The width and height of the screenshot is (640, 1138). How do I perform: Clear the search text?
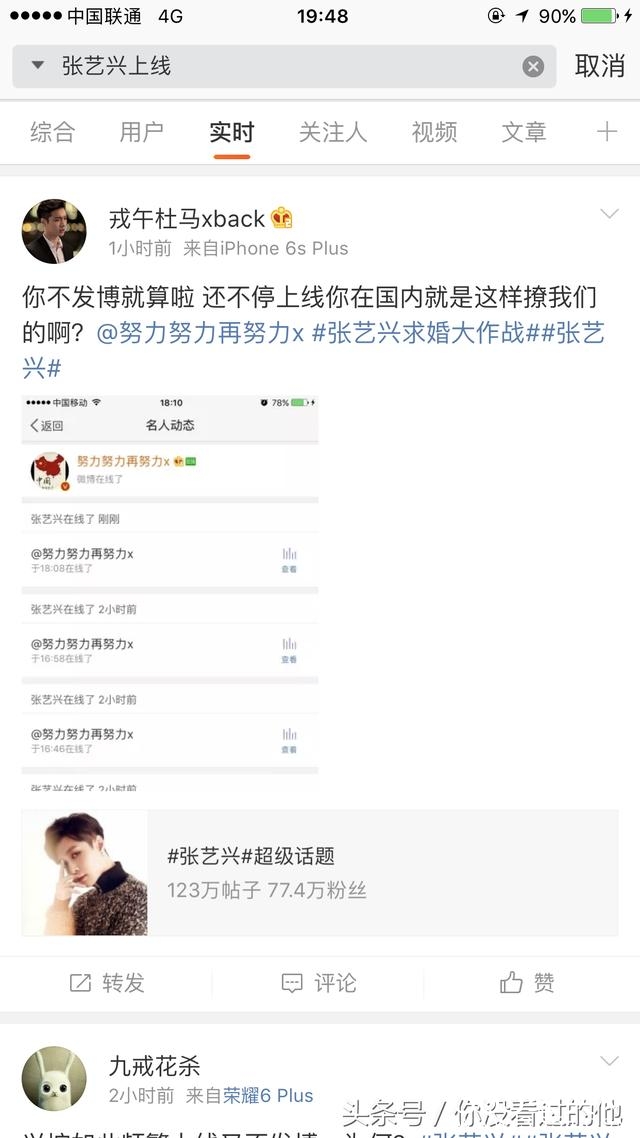tap(533, 66)
